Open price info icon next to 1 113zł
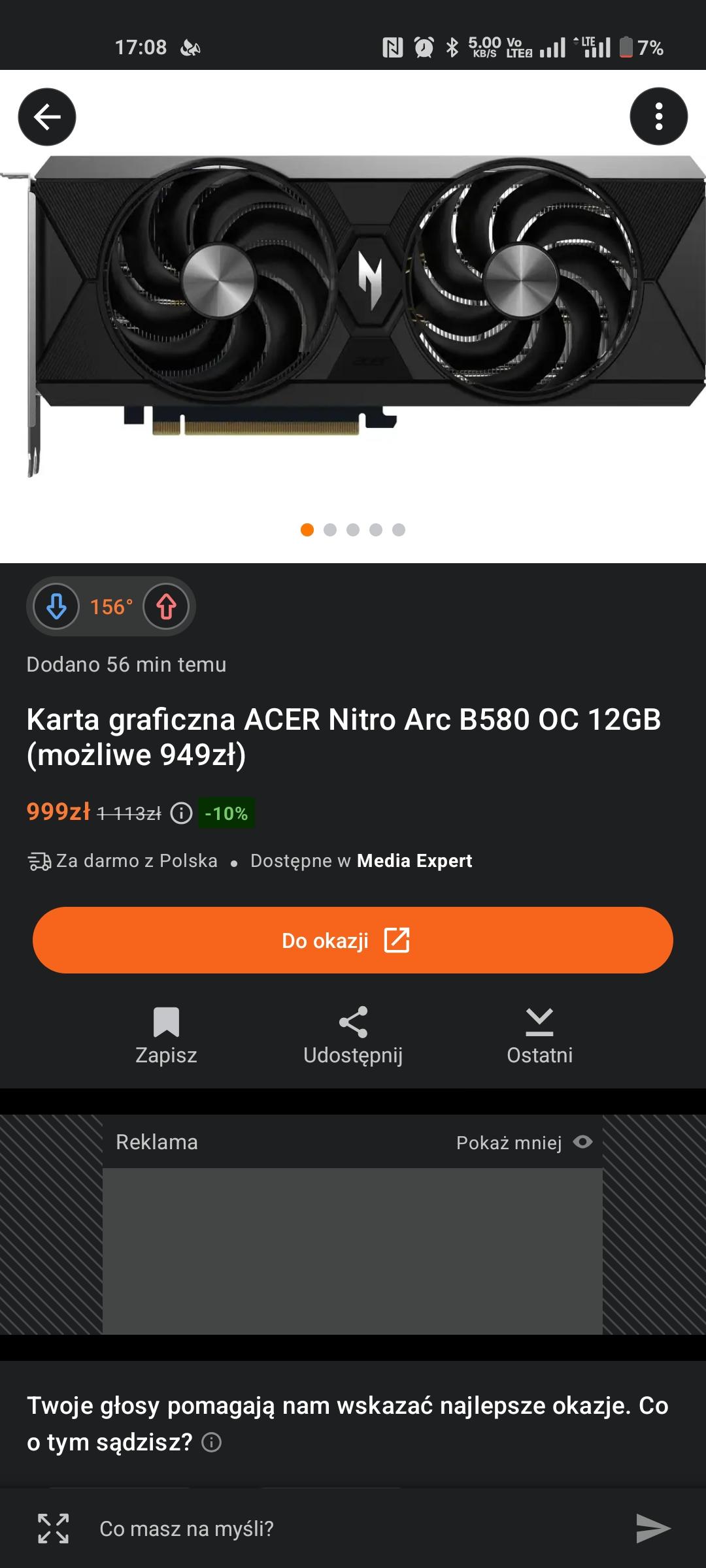This screenshot has width=706, height=1568. (181, 813)
